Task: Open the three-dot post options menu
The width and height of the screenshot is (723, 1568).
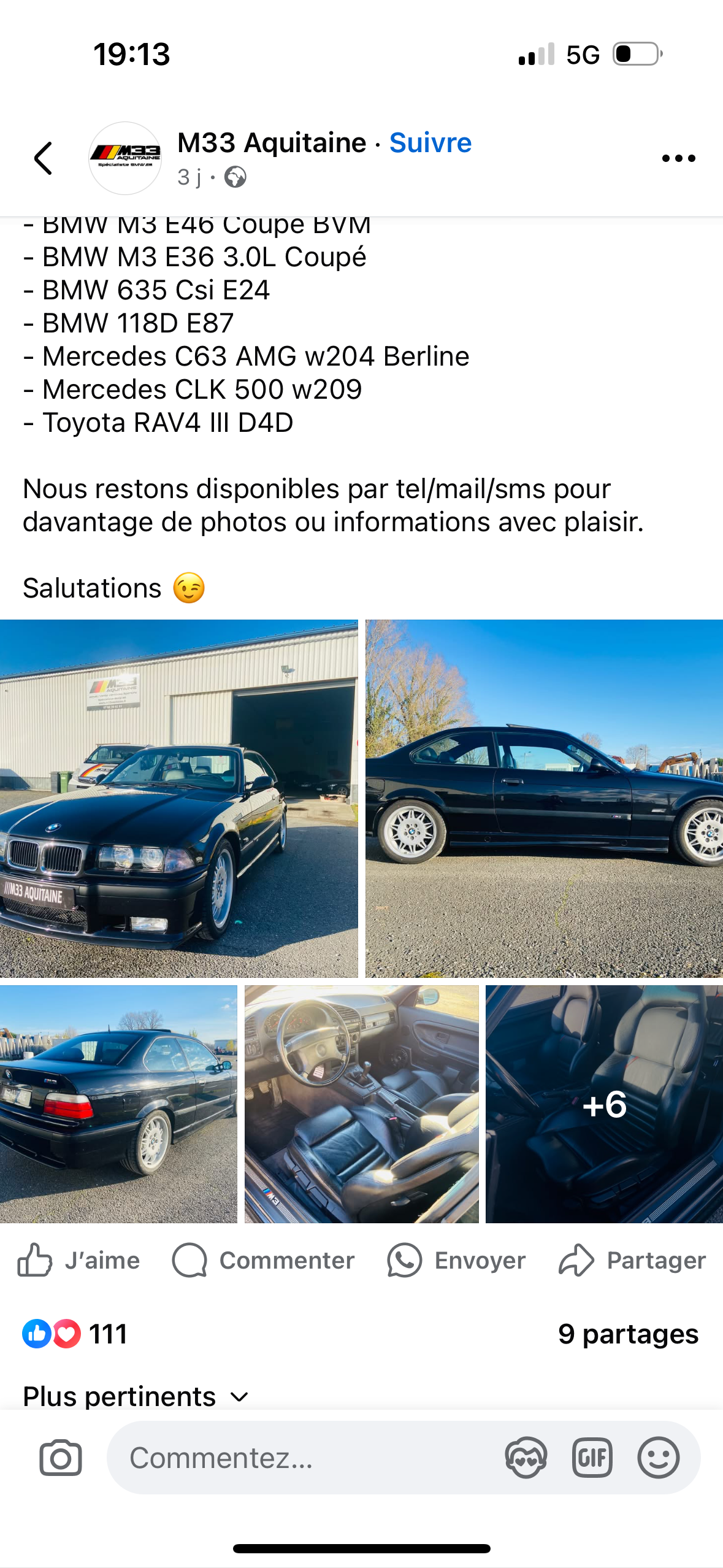Action: coord(679,158)
